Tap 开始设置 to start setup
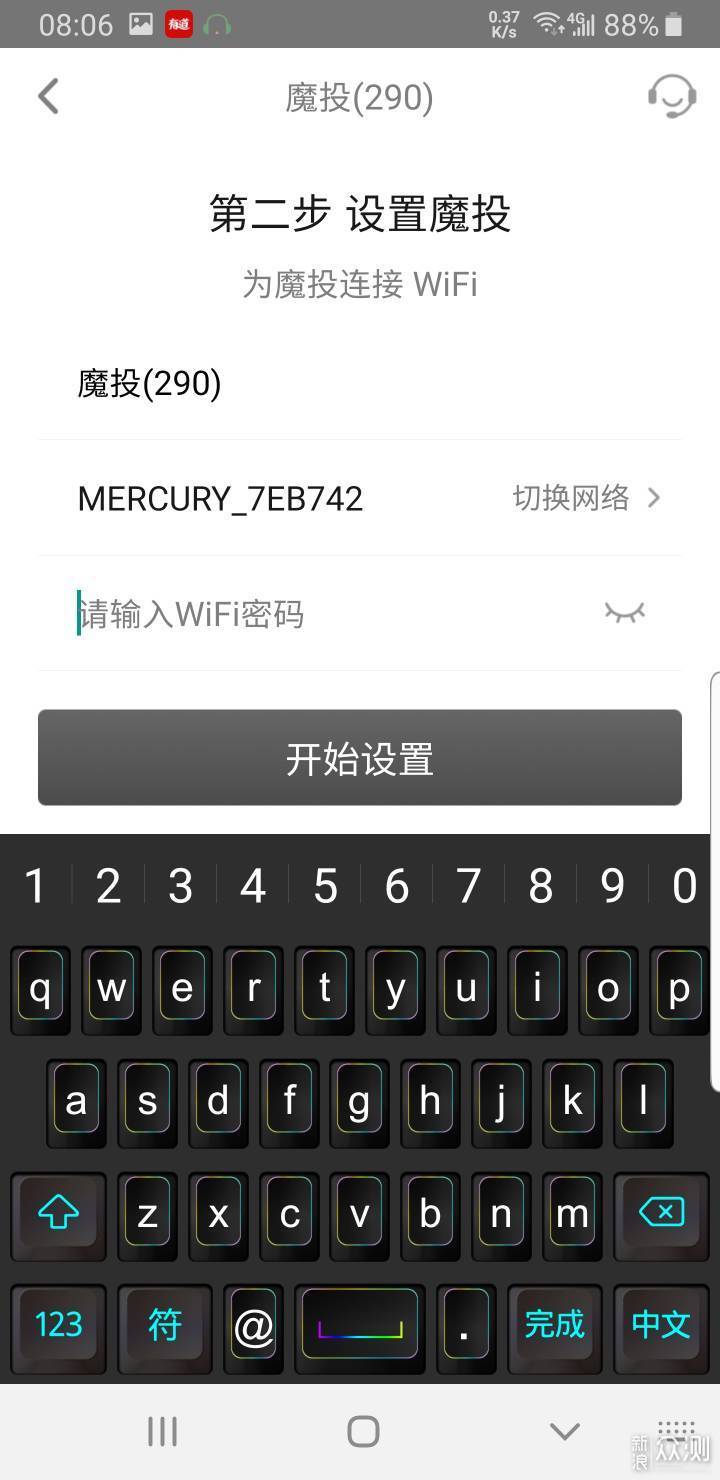Screen dimensions: 720x1480 tap(360, 758)
